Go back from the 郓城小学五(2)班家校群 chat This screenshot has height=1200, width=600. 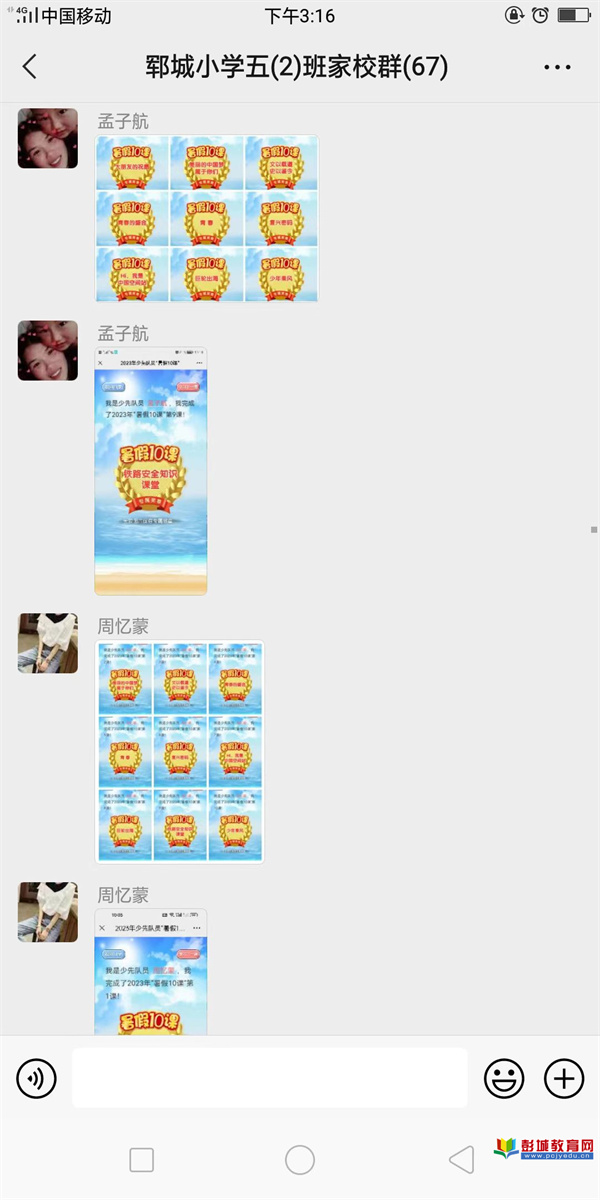(x=30, y=67)
